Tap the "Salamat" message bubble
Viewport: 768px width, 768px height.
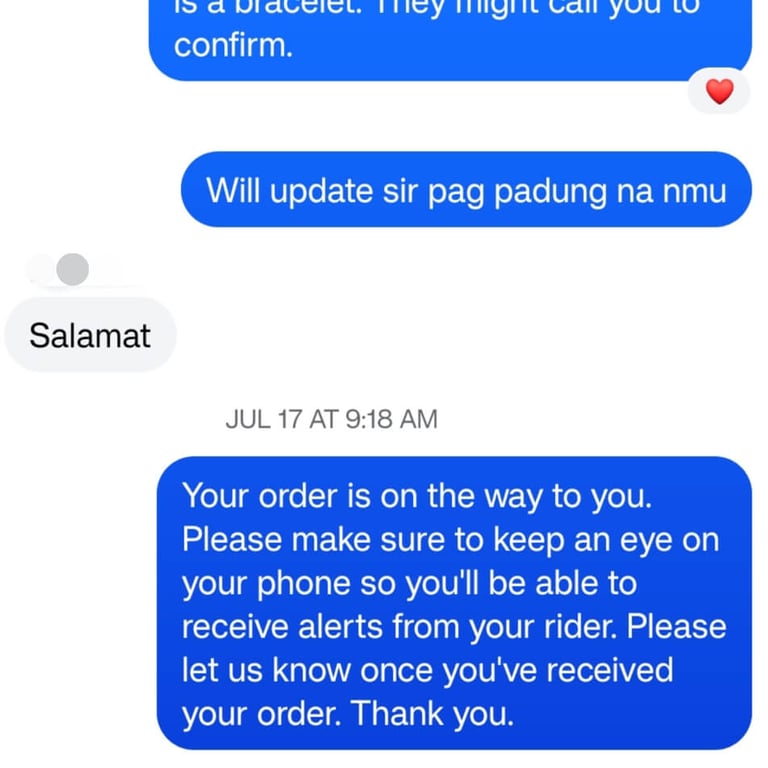point(90,335)
